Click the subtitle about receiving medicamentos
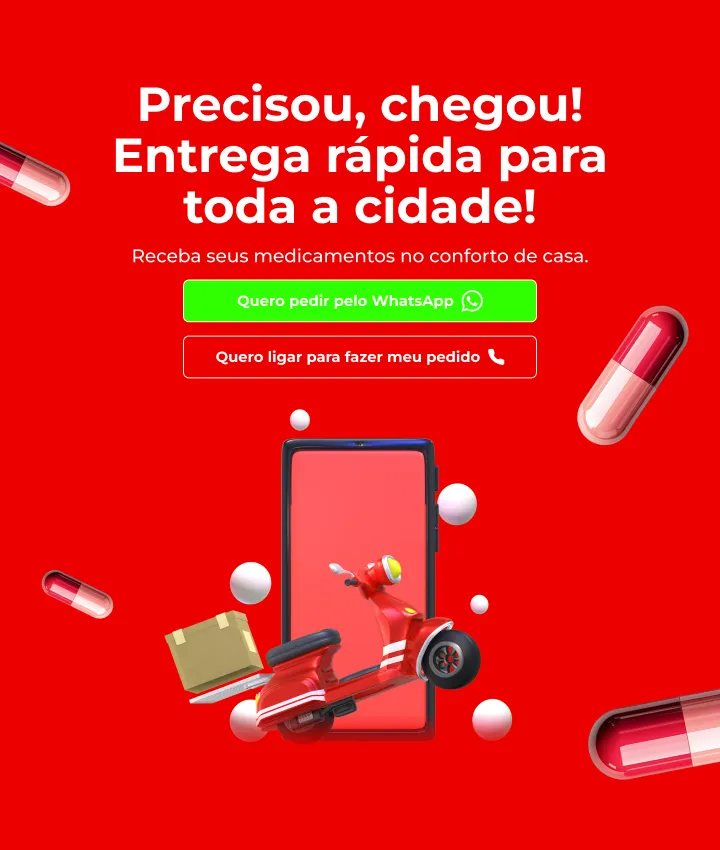The width and height of the screenshot is (720, 850). (x=360, y=256)
